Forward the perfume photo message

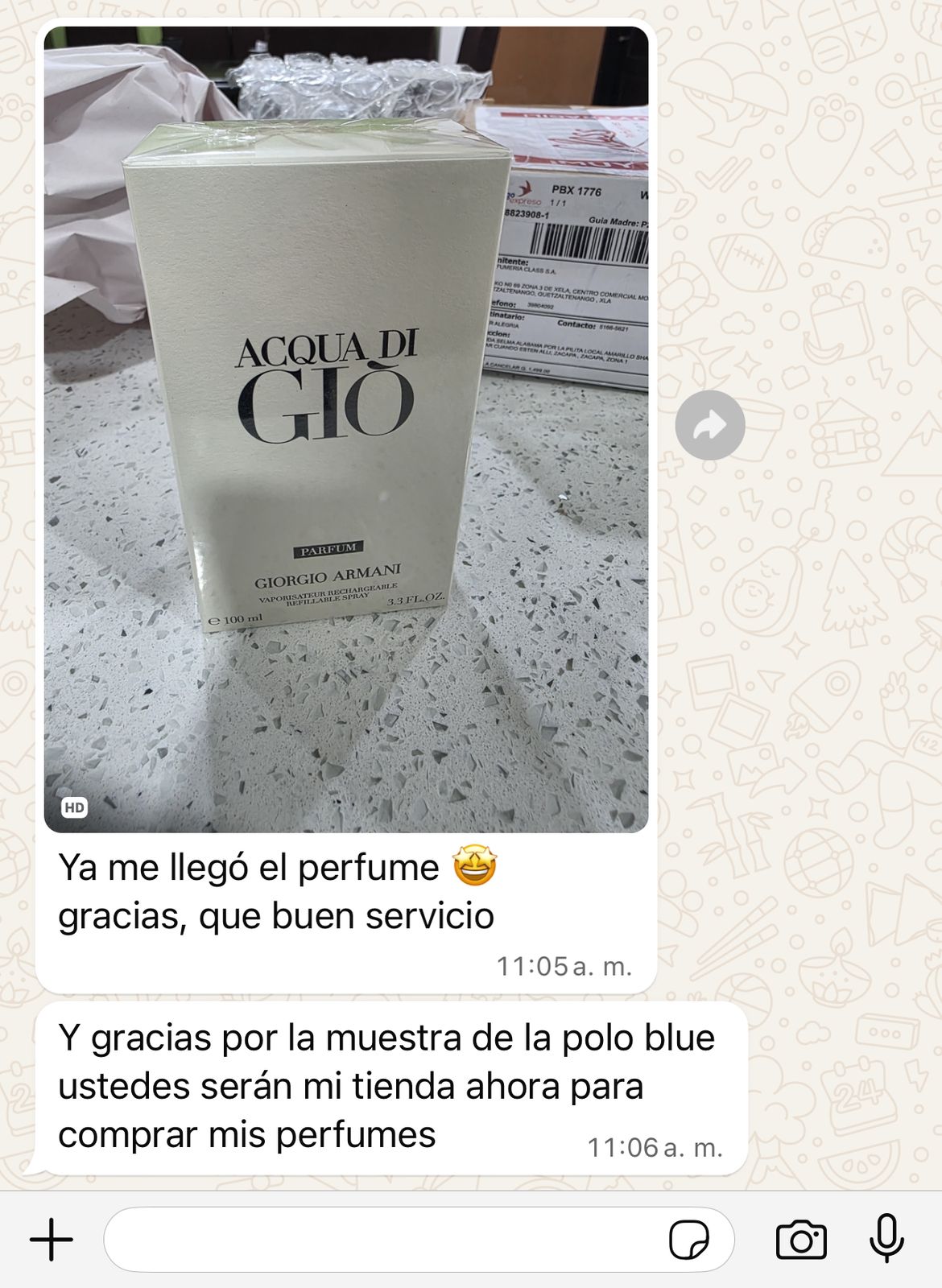(709, 425)
